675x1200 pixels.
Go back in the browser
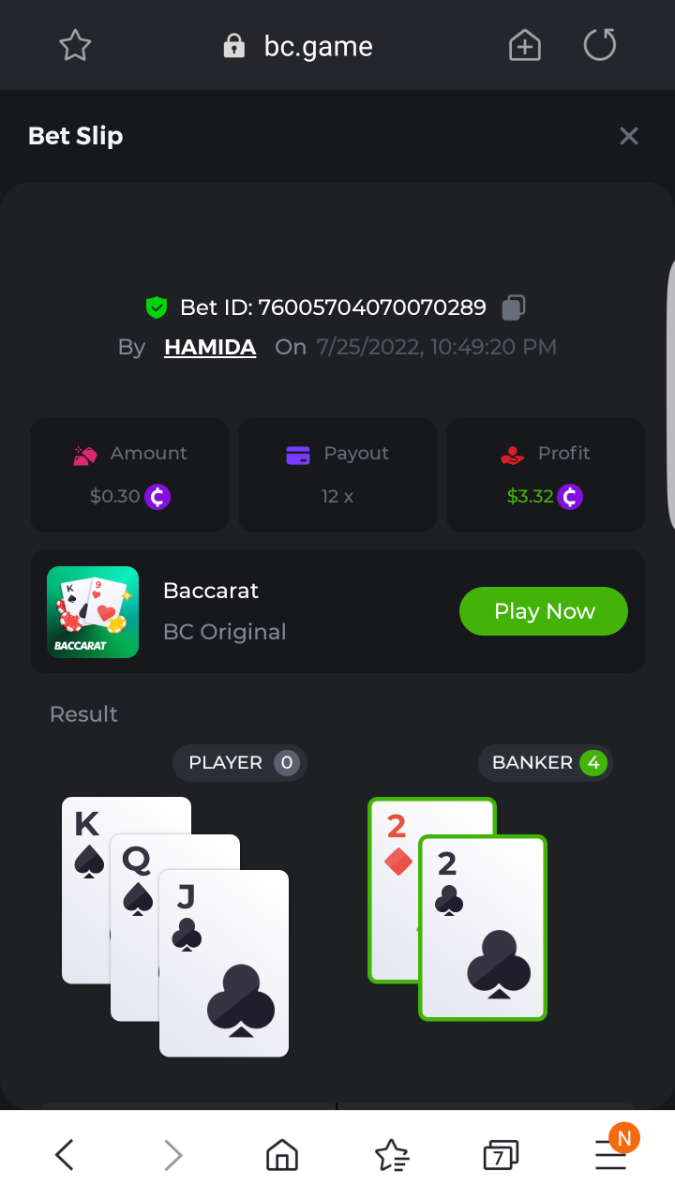(x=64, y=1156)
